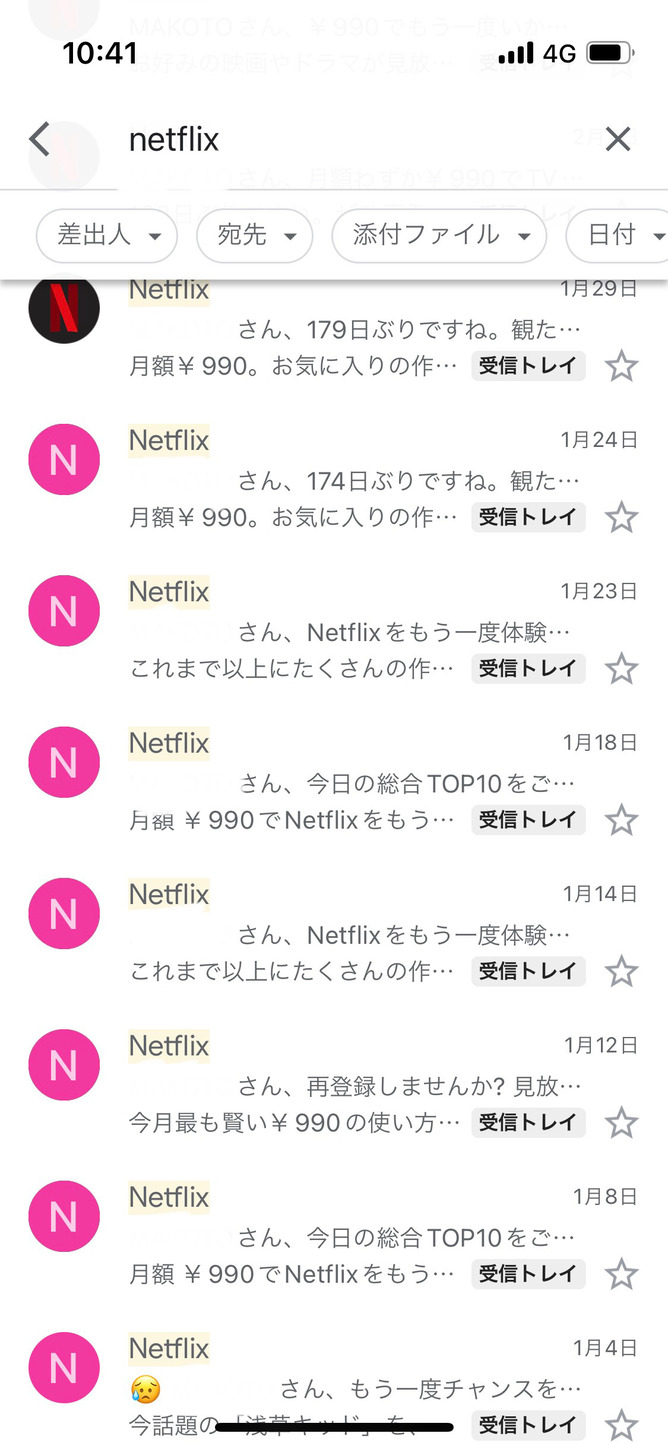Star the Netflix email from 1月29日
The image size is (668, 1446).
pos(622,367)
